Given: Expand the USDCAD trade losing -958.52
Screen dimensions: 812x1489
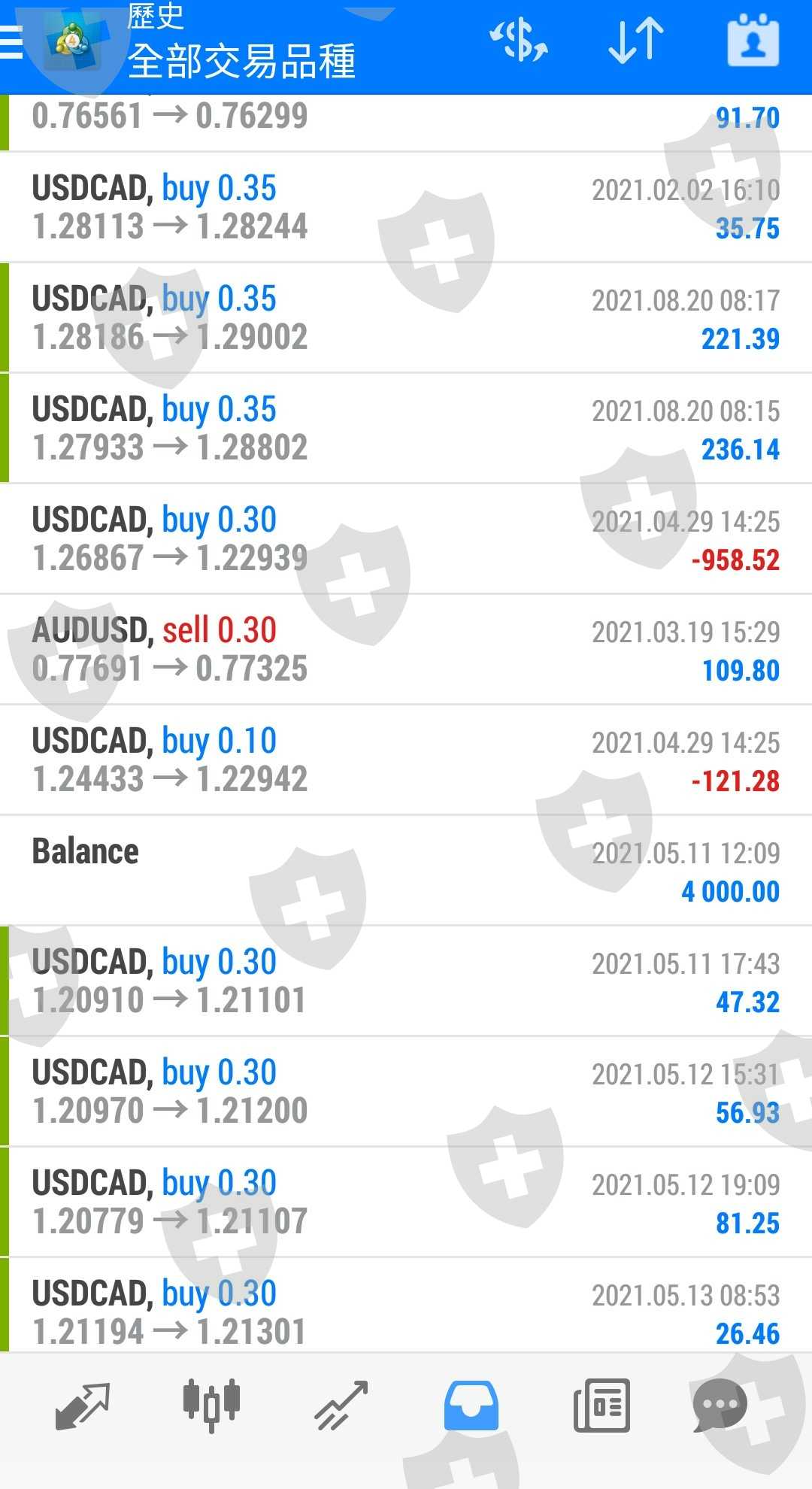Looking at the screenshot, I should [x=406, y=539].
